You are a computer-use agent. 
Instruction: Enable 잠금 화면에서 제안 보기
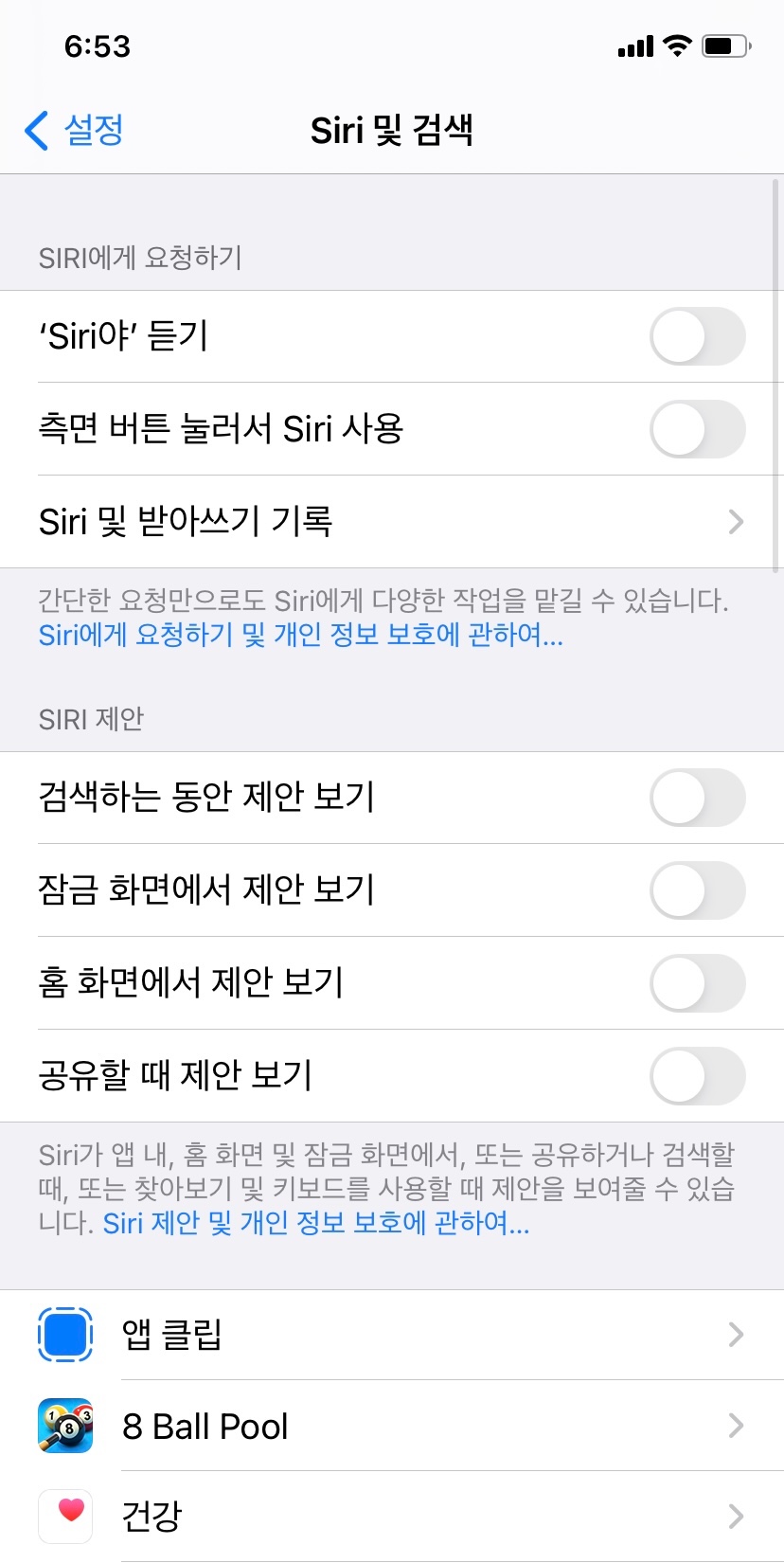(697, 890)
